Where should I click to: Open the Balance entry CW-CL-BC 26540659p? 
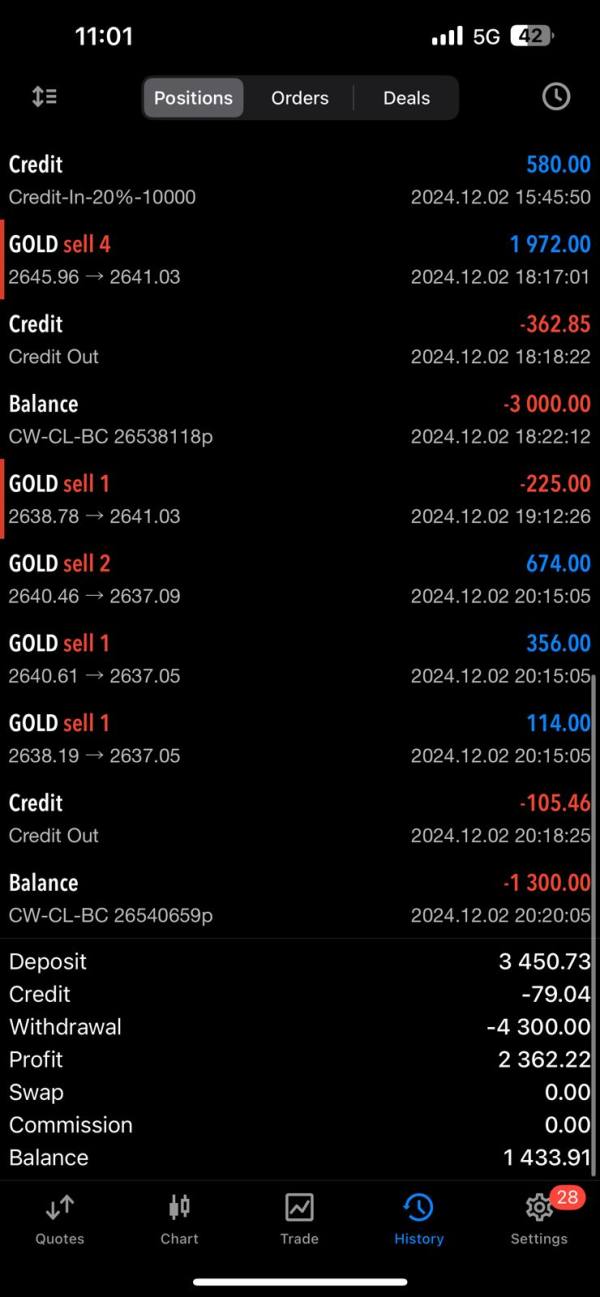[300, 898]
